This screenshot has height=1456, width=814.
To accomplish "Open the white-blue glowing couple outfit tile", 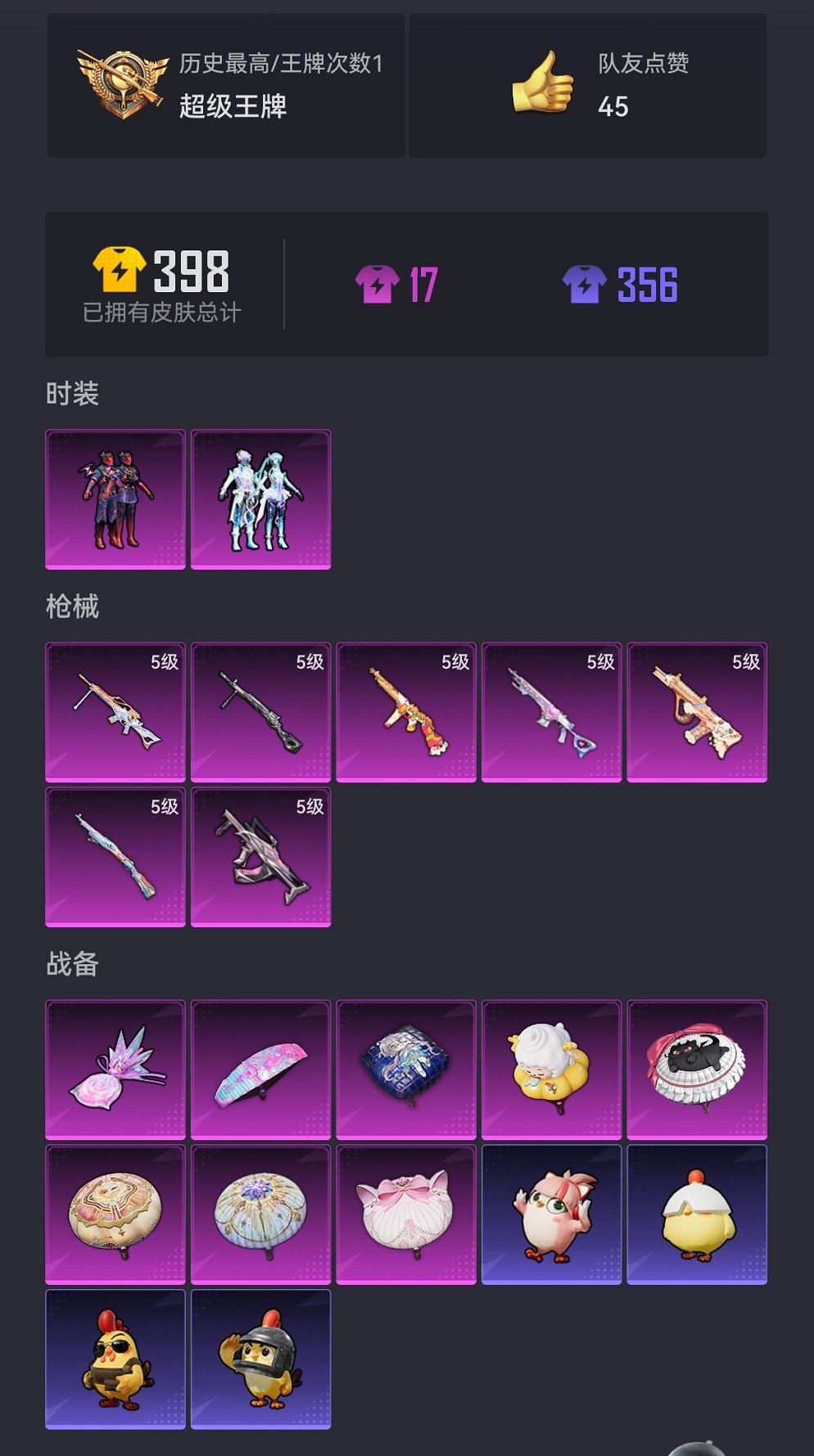I will click(260, 499).
